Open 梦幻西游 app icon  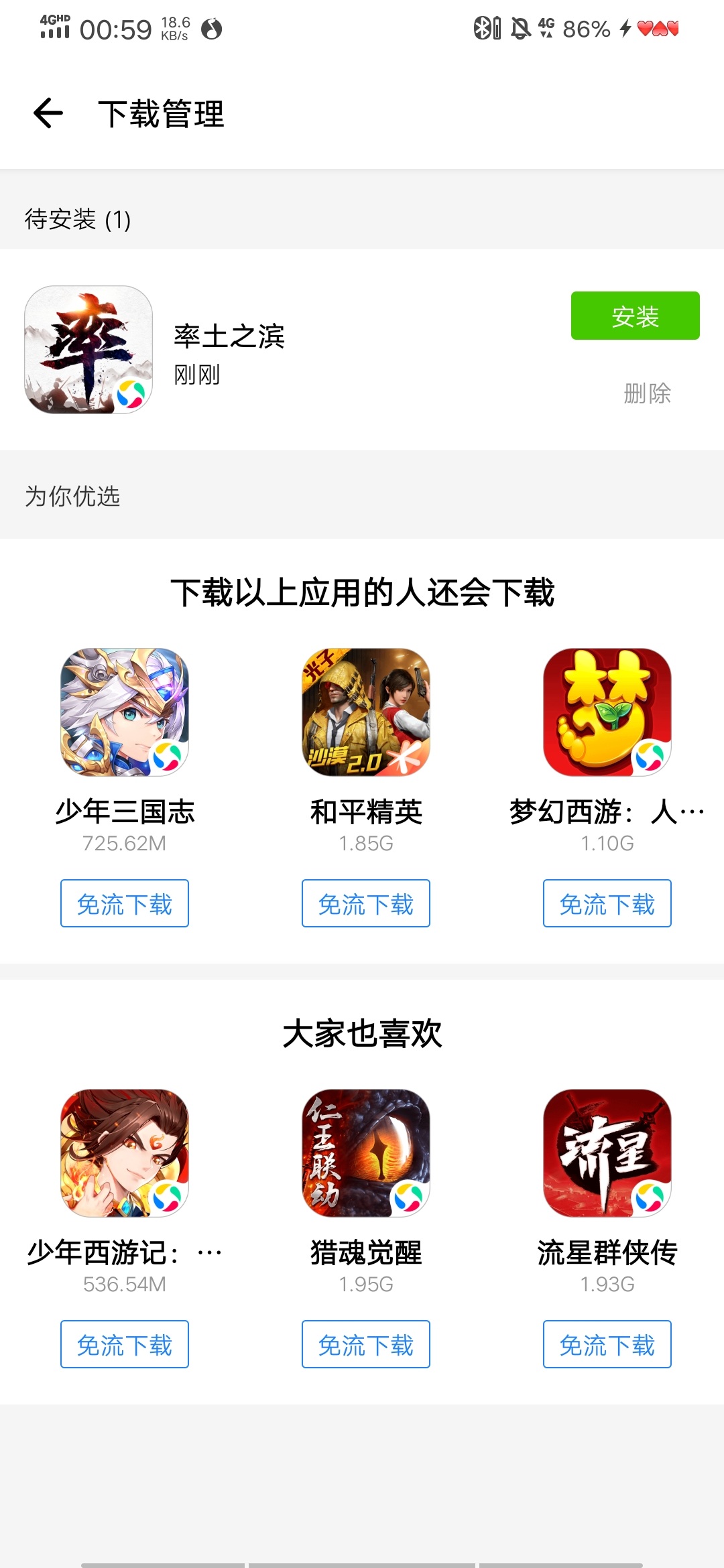pyautogui.click(x=607, y=712)
